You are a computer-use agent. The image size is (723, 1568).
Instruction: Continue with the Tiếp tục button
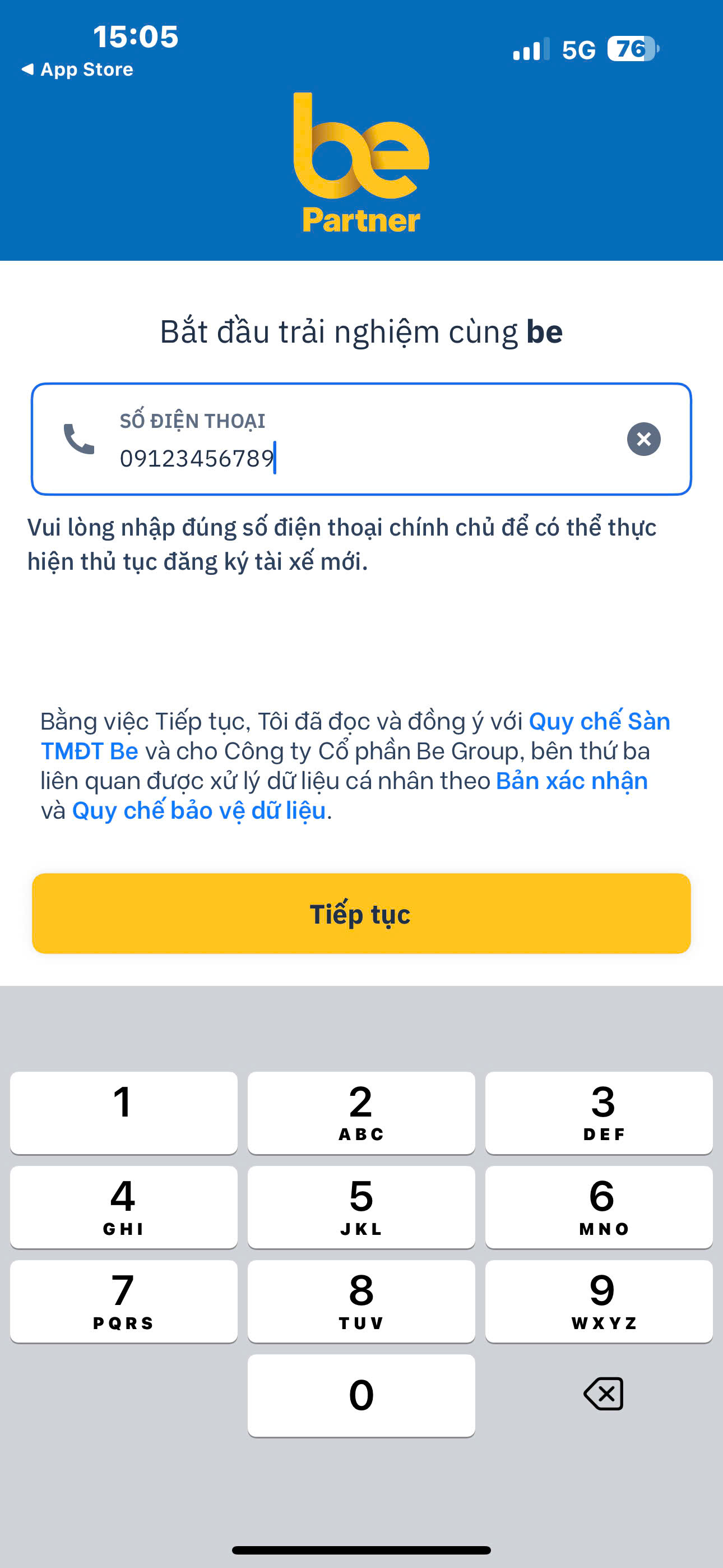click(361, 913)
